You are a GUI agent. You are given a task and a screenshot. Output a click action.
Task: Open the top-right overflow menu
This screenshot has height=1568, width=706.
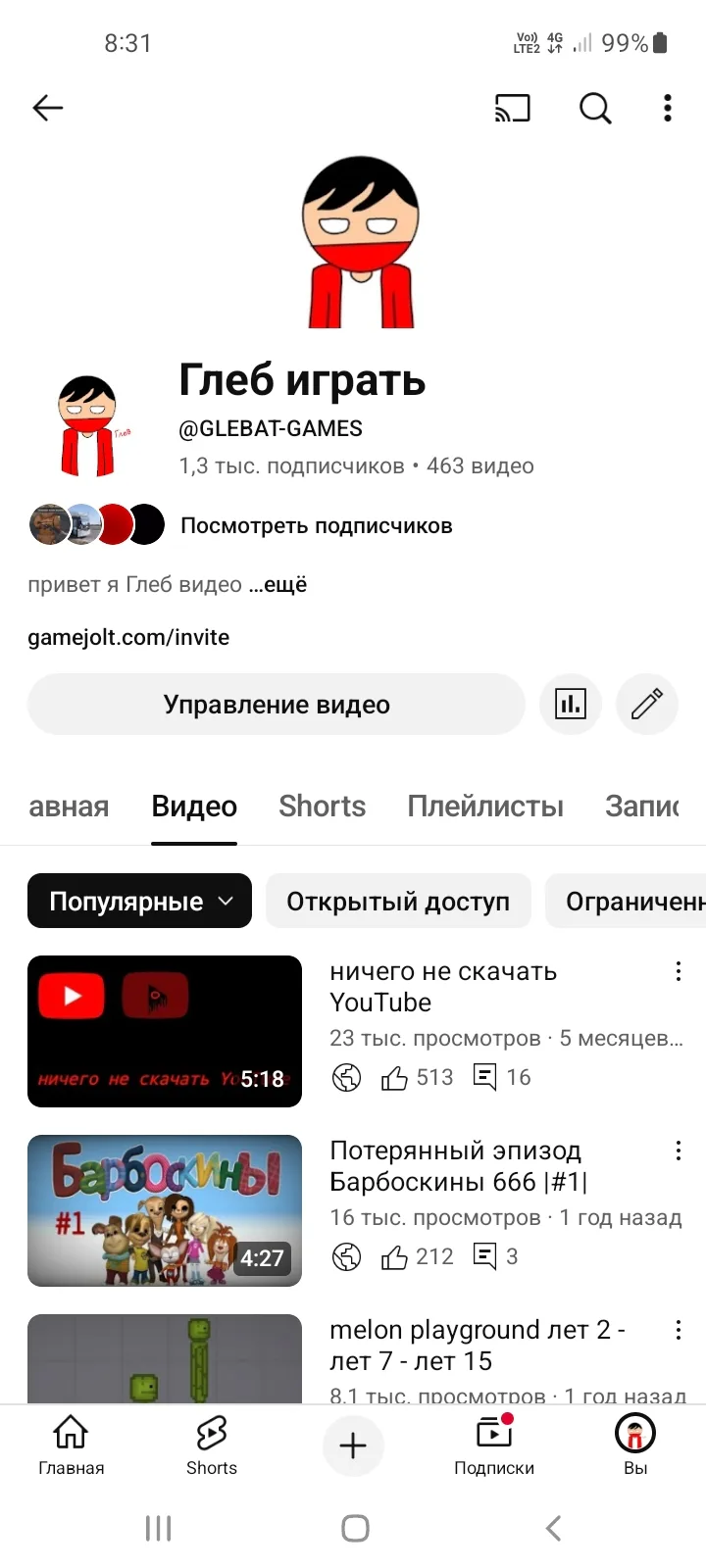[668, 108]
